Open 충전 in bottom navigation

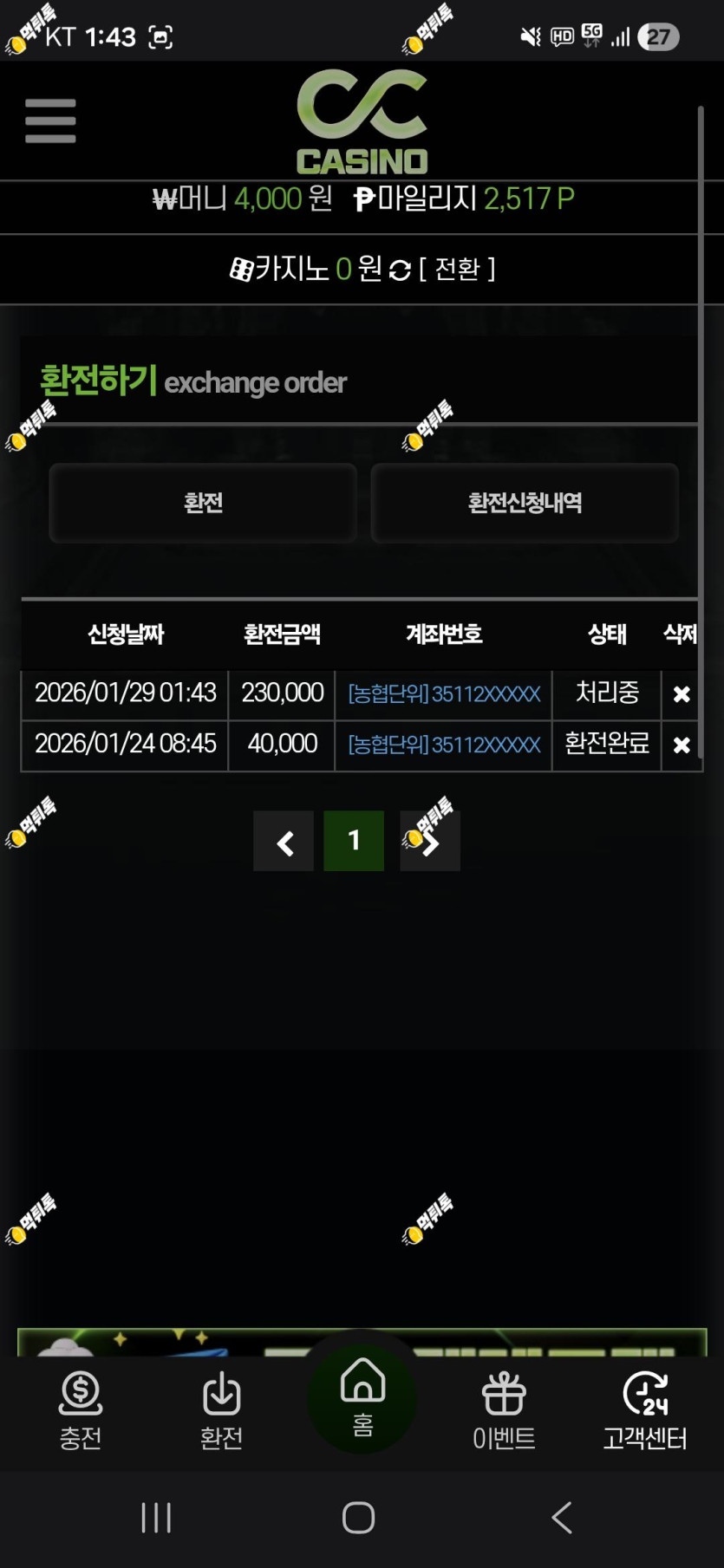pos(81,1410)
